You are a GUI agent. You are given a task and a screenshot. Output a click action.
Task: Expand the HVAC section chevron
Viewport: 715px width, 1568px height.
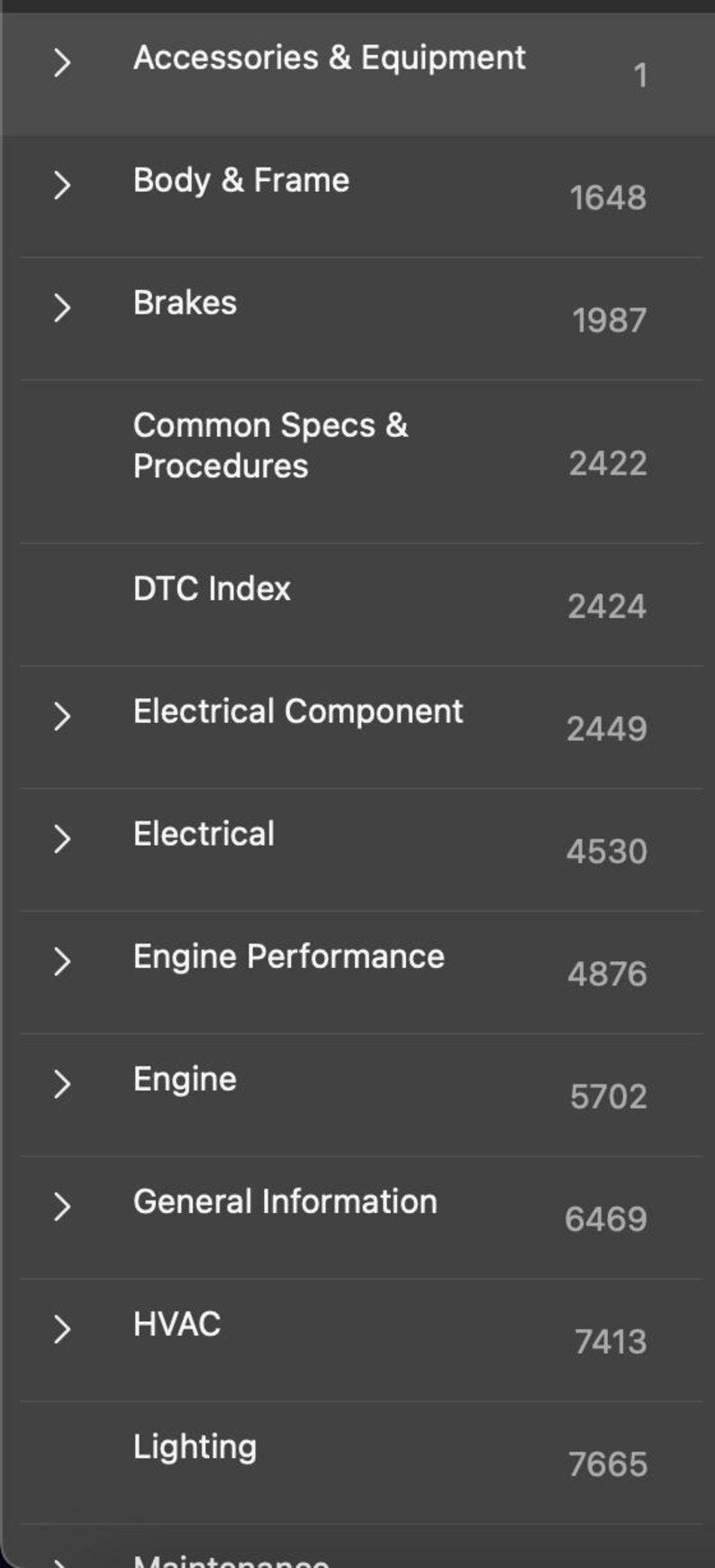63,1329
